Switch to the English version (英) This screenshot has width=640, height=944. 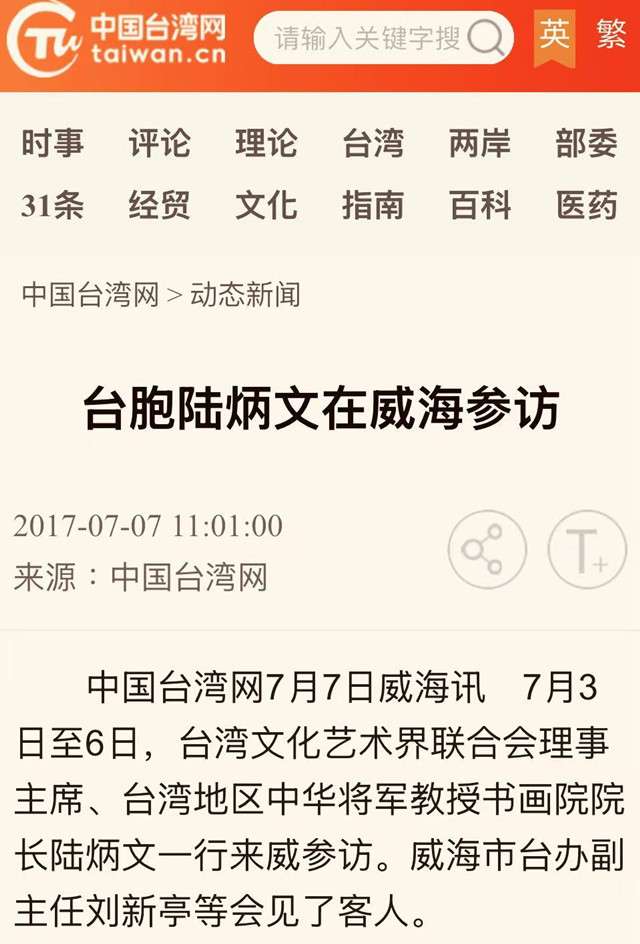pyautogui.click(x=553, y=35)
